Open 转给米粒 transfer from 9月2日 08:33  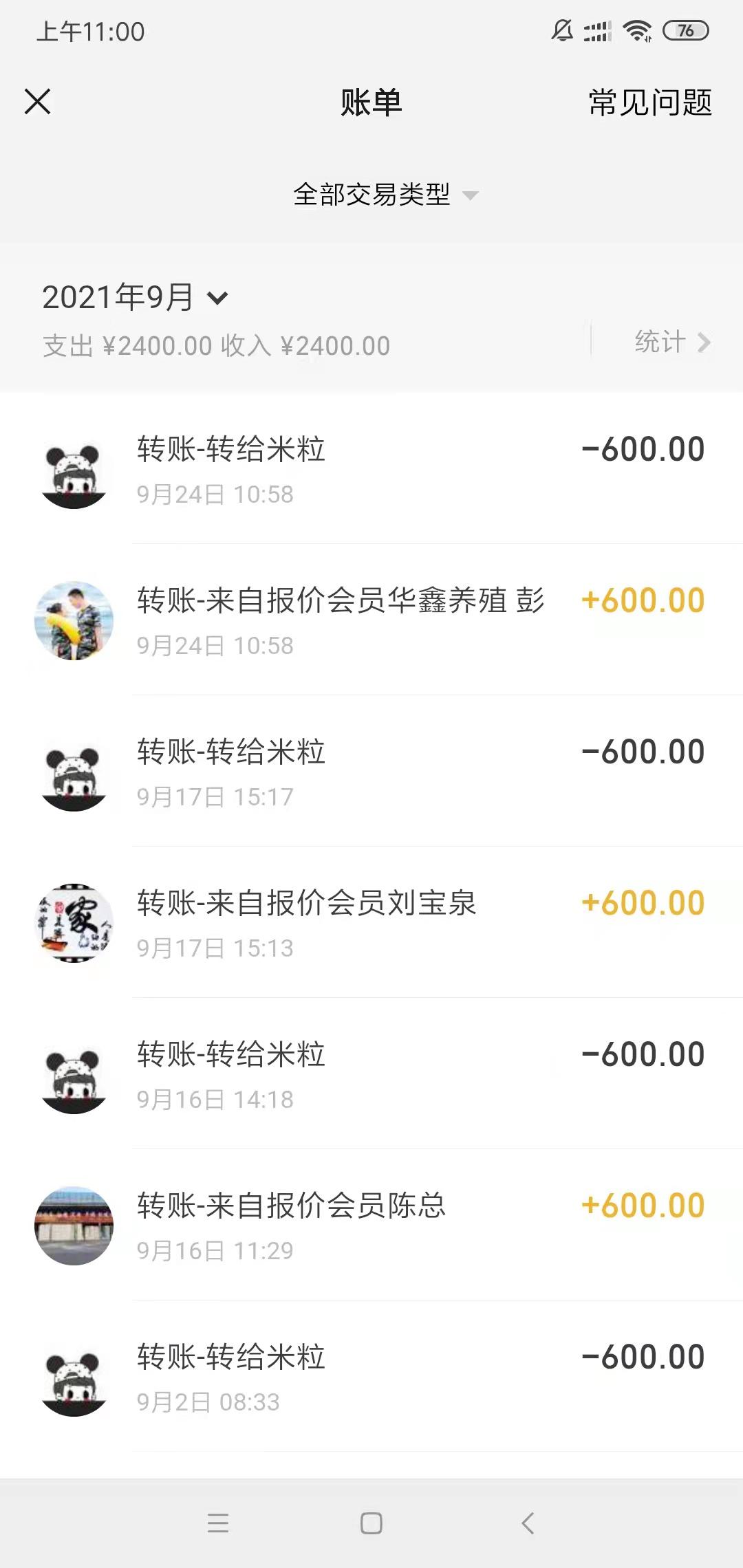point(371,1377)
